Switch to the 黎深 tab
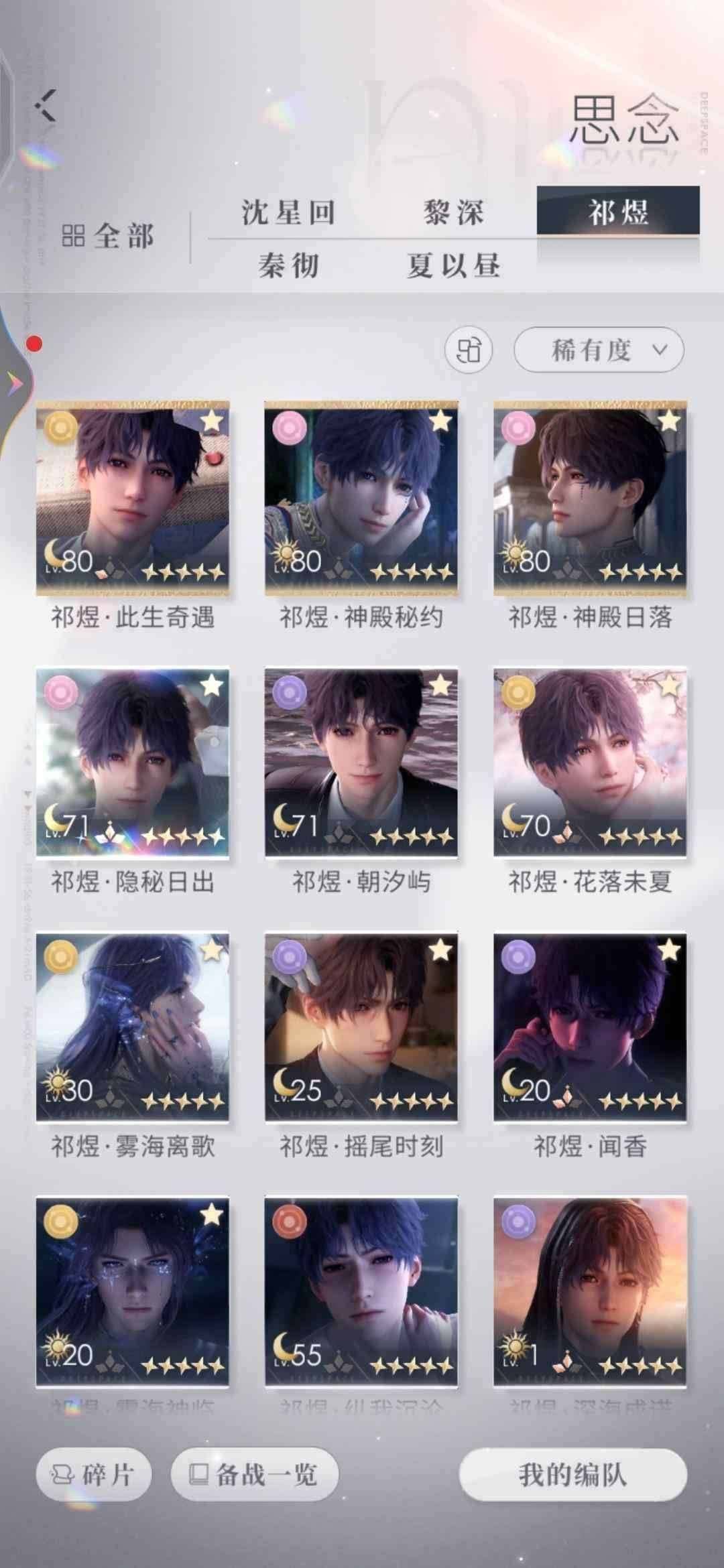The image size is (724, 1568). 454,212
